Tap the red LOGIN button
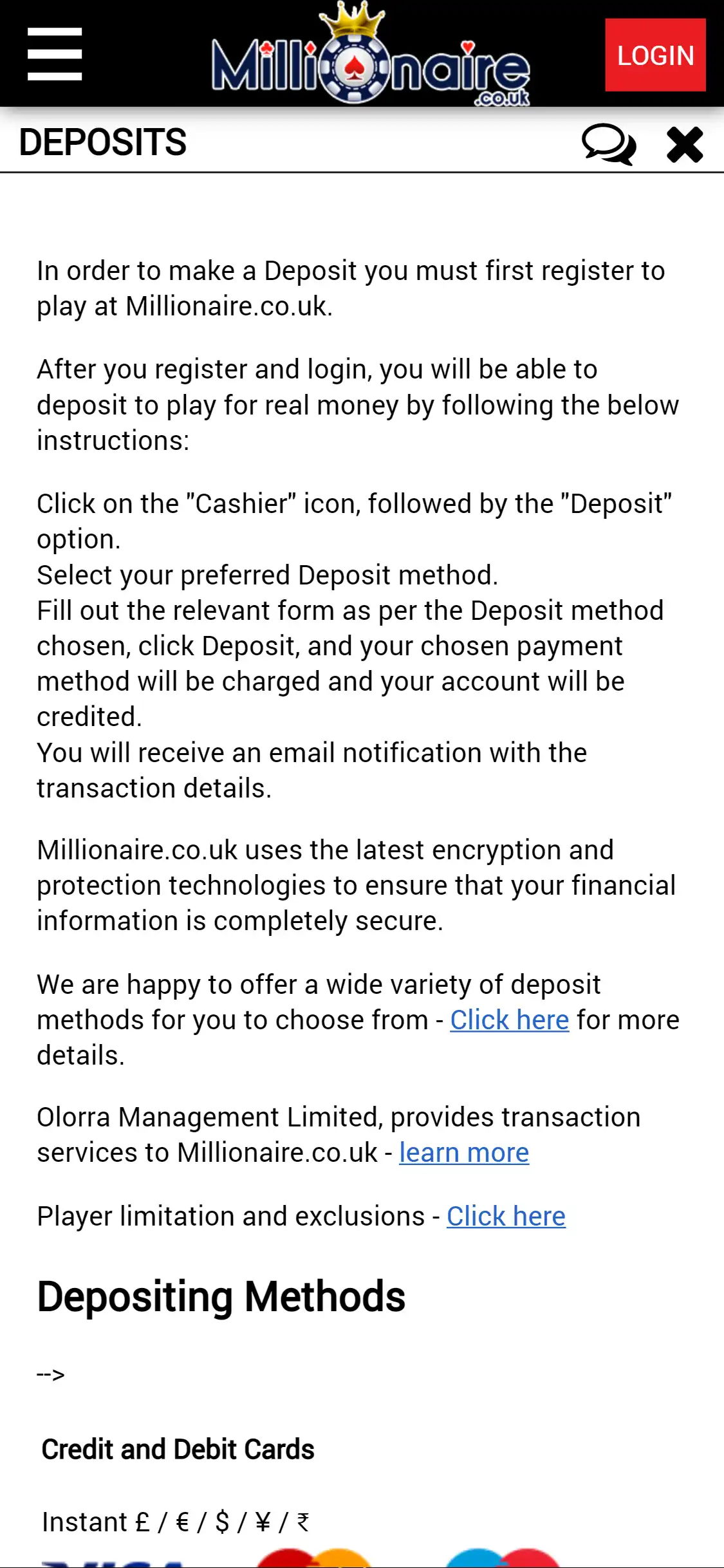Viewport: 724px width, 1568px height. (655, 55)
